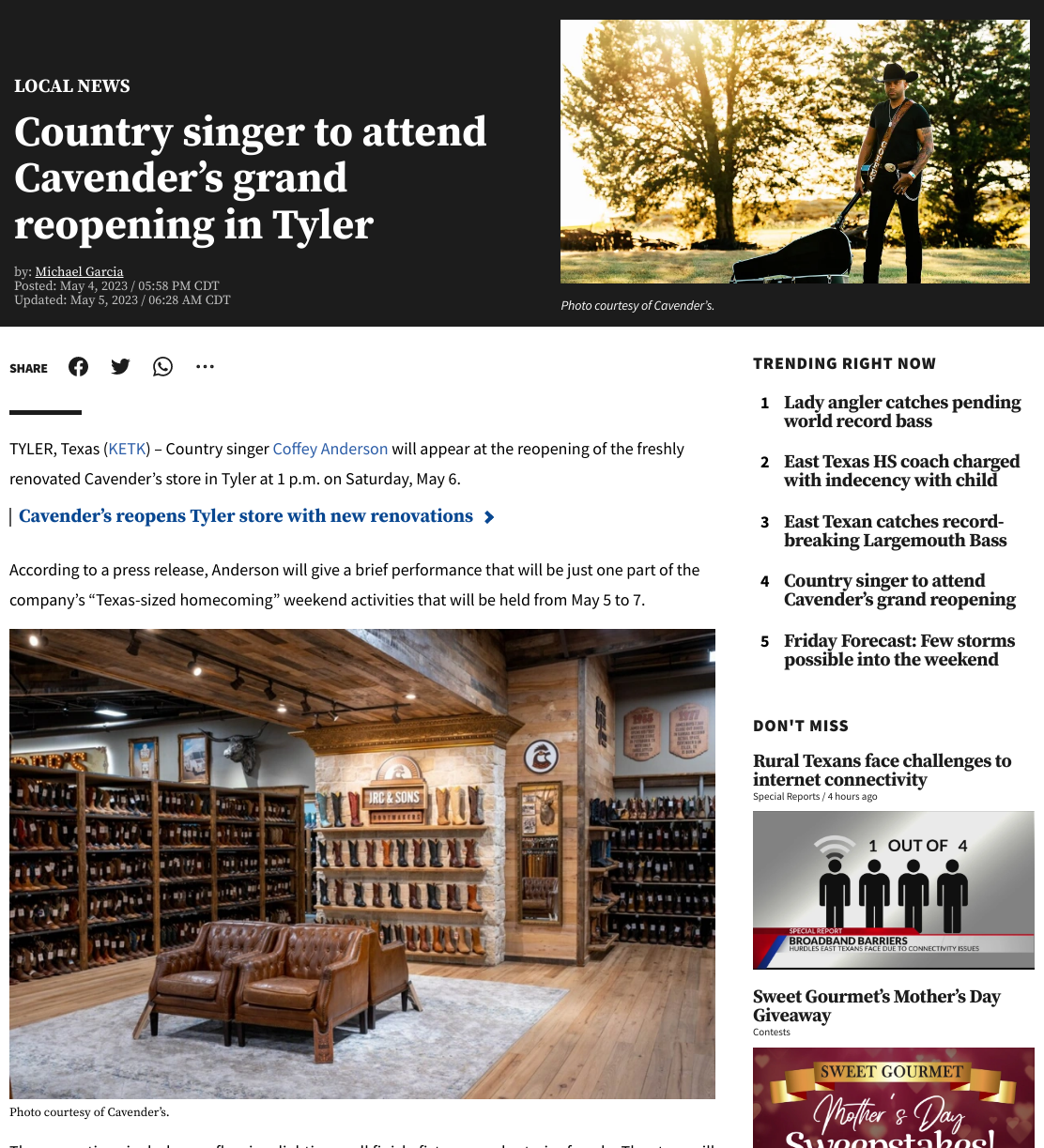The width and height of the screenshot is (1044, 1148).
Task: Open author Michael Garcia's page
Action: pyautogui.click(x=79, y=271)
